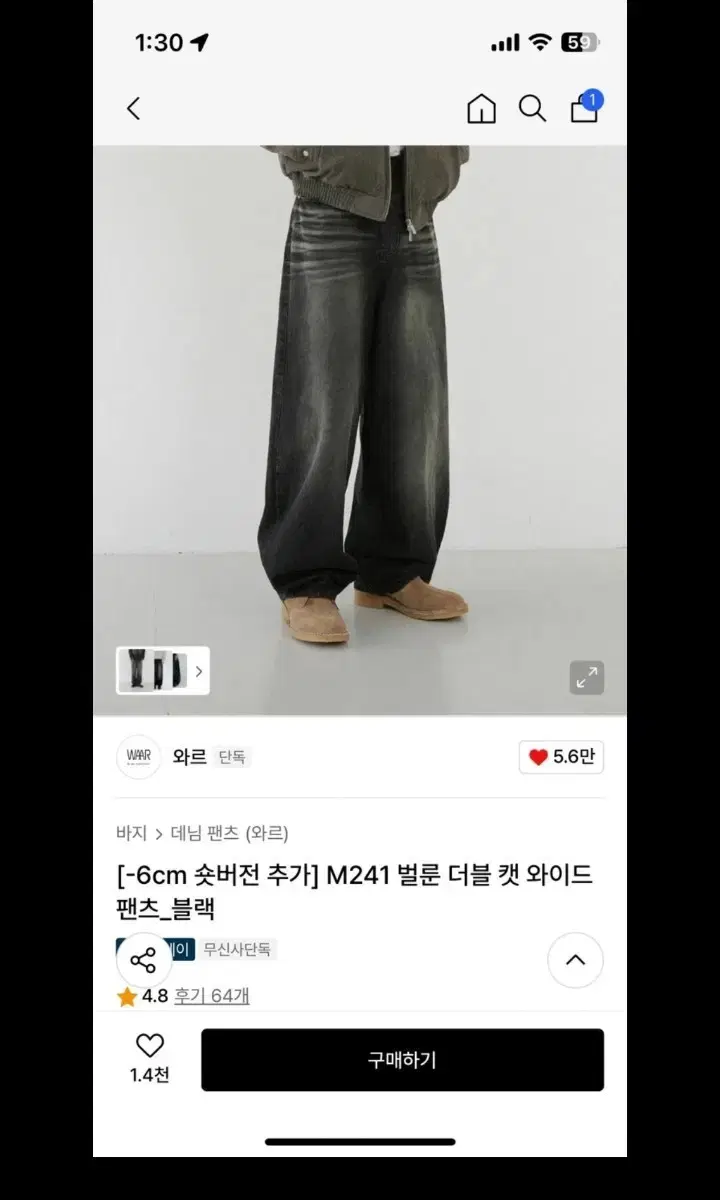Open search via the magnifier icon
Viewport: 720px width, 1200px height.
[x=532, y=108]
